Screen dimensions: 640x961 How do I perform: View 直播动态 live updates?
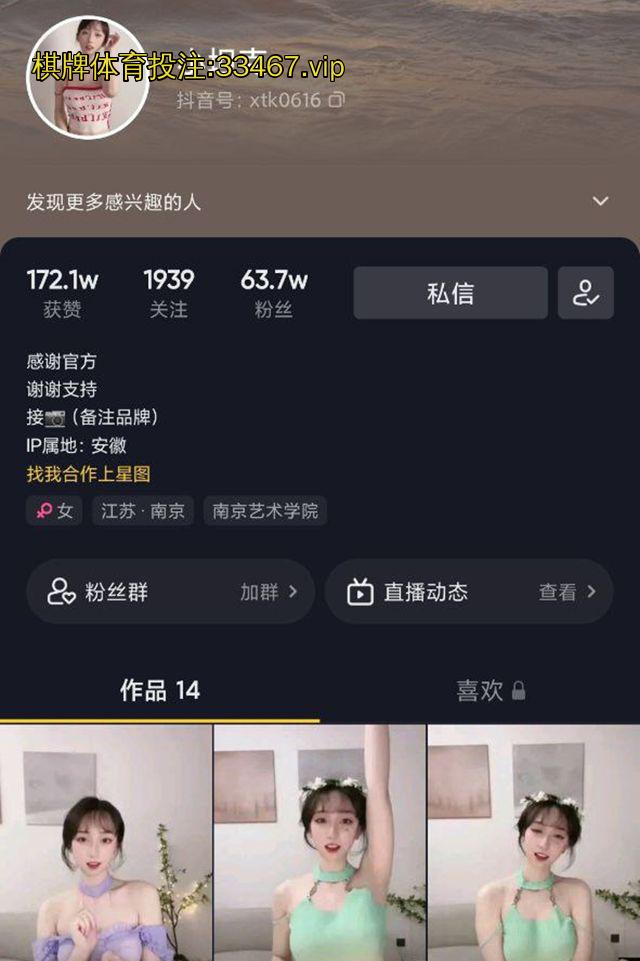click(x=467, y=592)
